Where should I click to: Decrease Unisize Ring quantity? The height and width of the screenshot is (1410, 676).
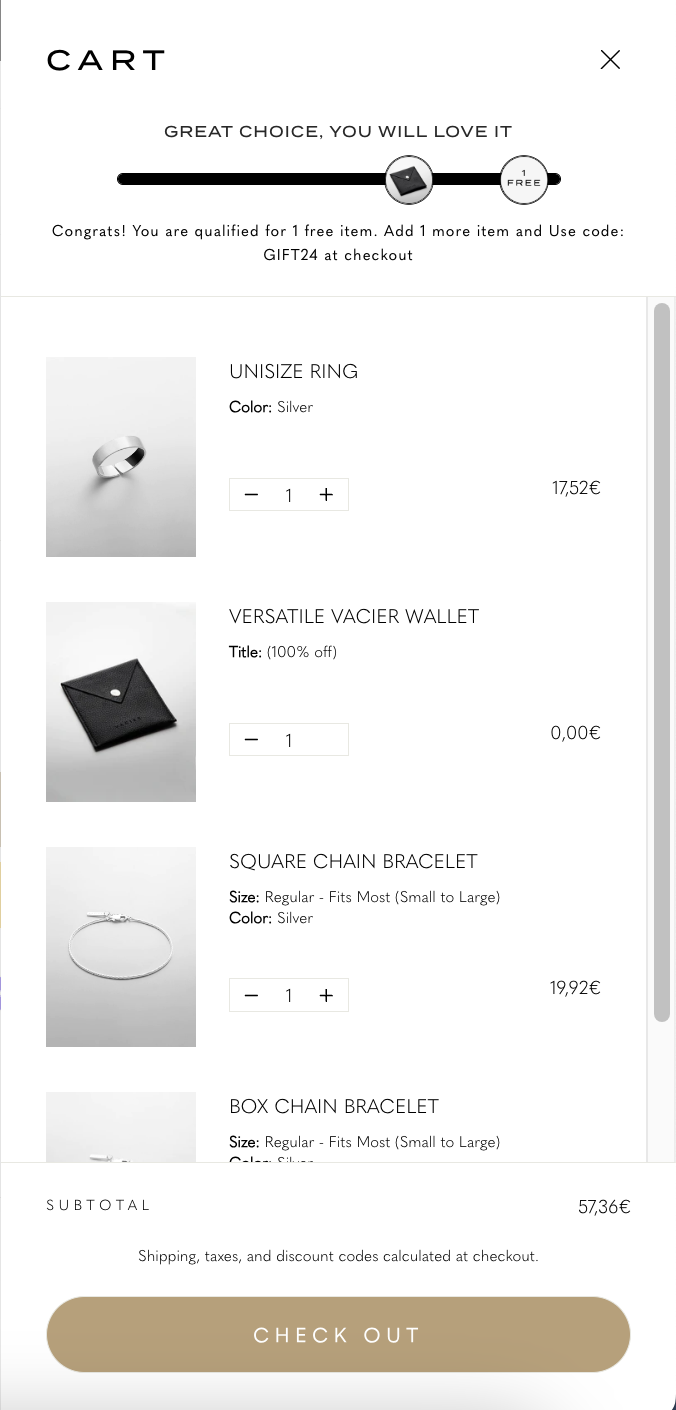click(252, 495)
